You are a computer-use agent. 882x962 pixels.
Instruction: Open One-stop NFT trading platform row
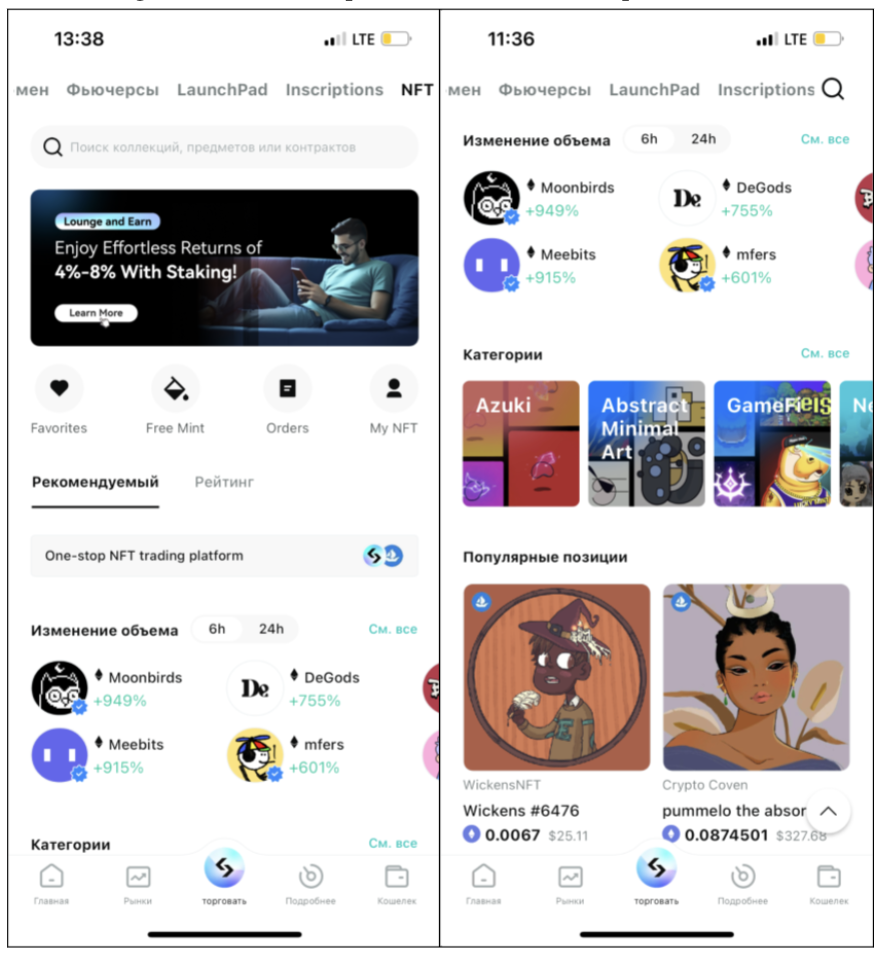click(224, 556)
